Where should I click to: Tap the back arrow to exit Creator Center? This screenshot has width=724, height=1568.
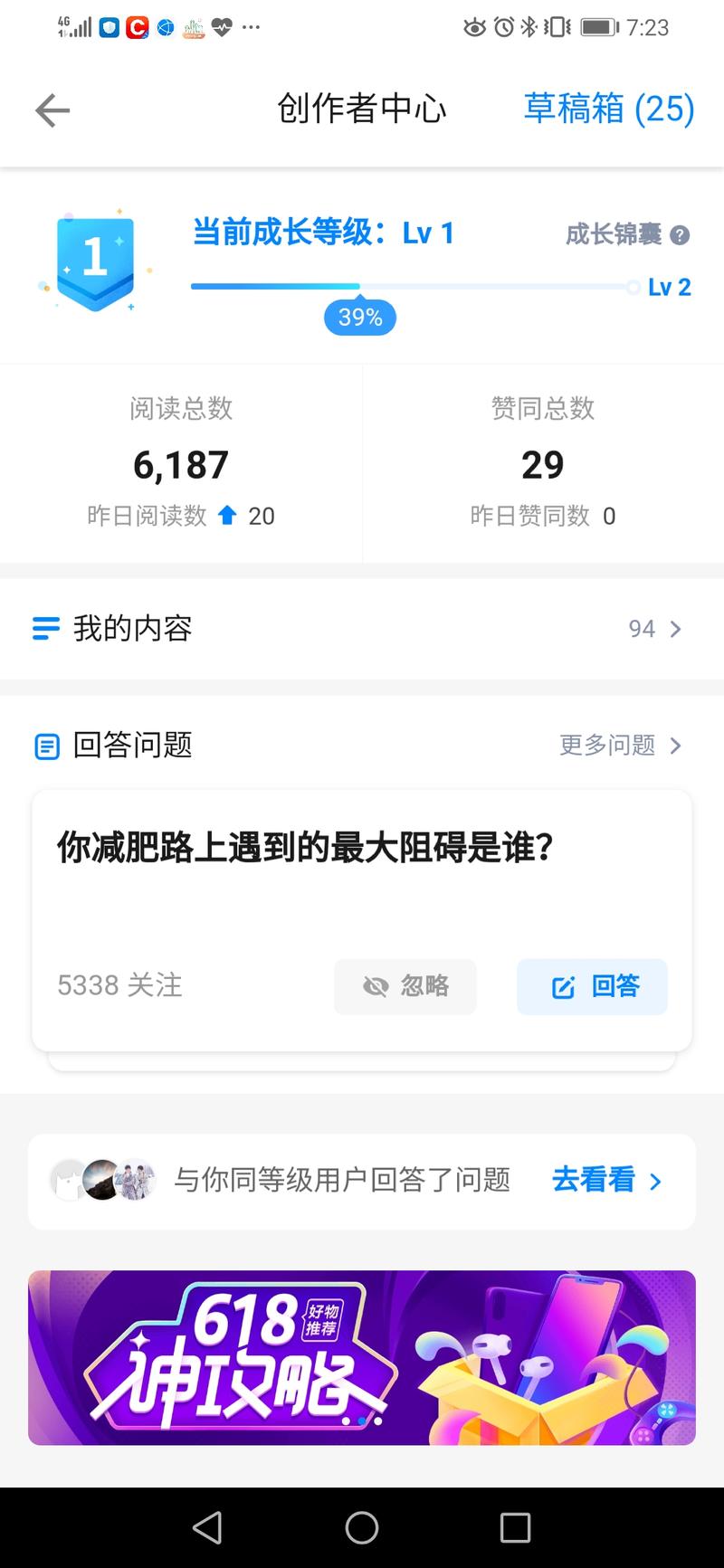52,109
